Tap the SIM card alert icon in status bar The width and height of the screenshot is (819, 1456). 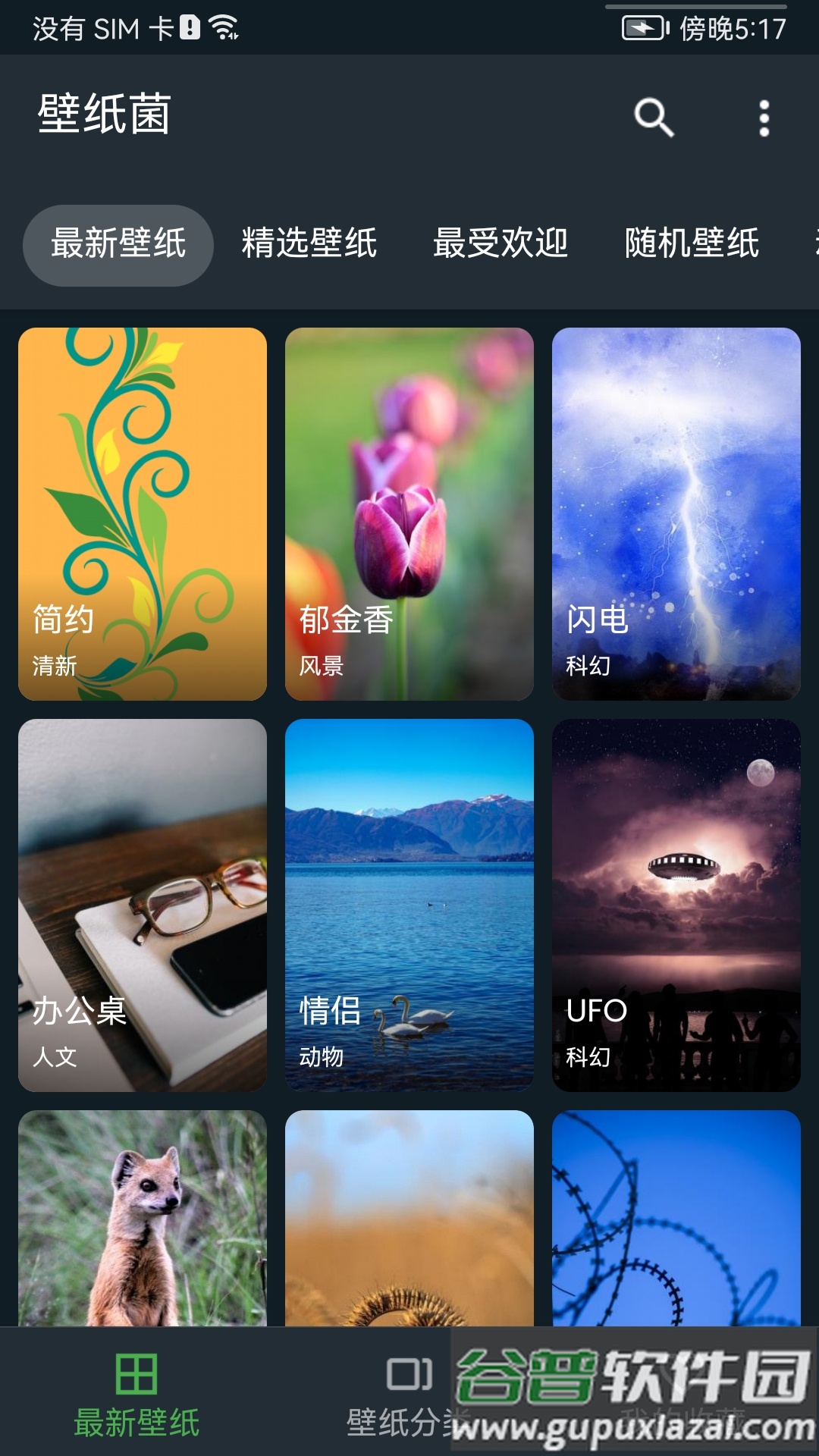point(187,28)
